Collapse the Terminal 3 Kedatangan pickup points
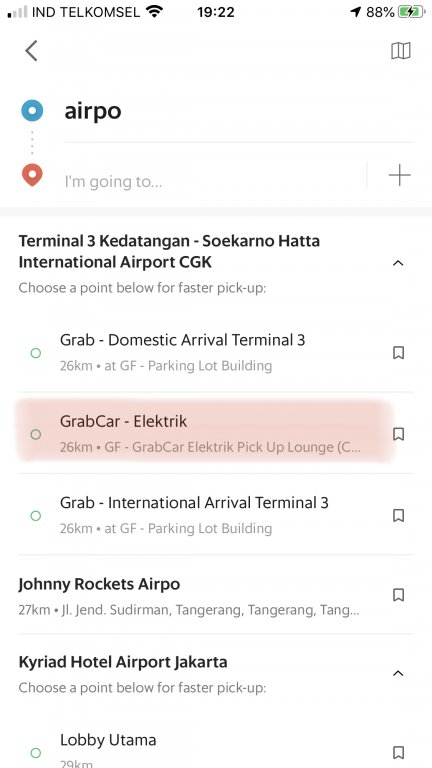The width and height of the screenshot is (432, 768). click(398, 263)
